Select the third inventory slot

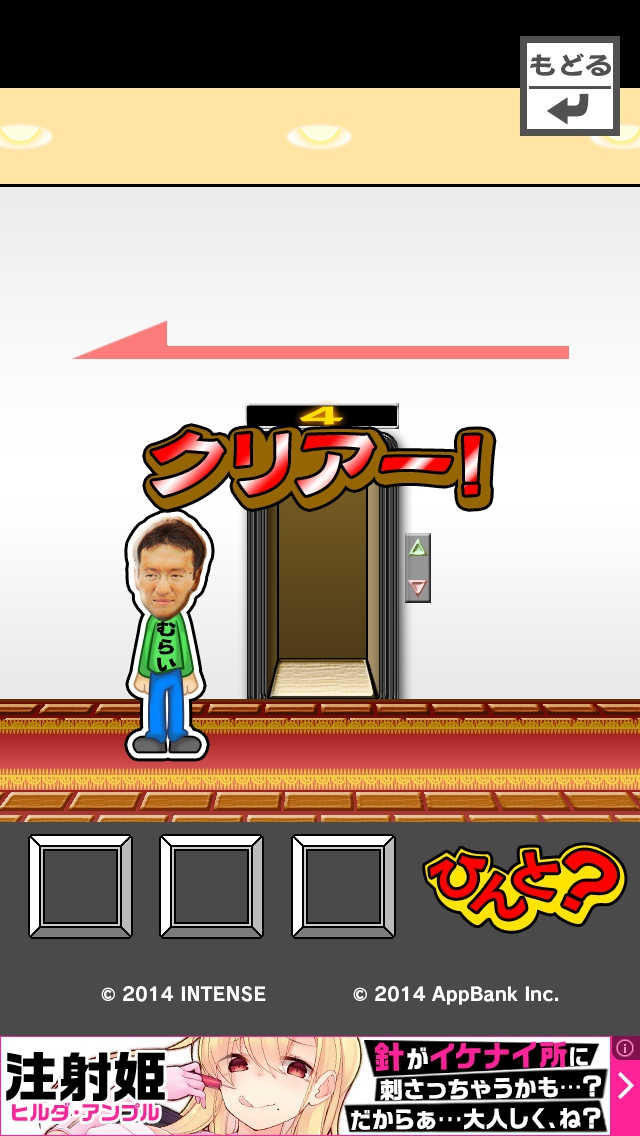coord(343,886)
